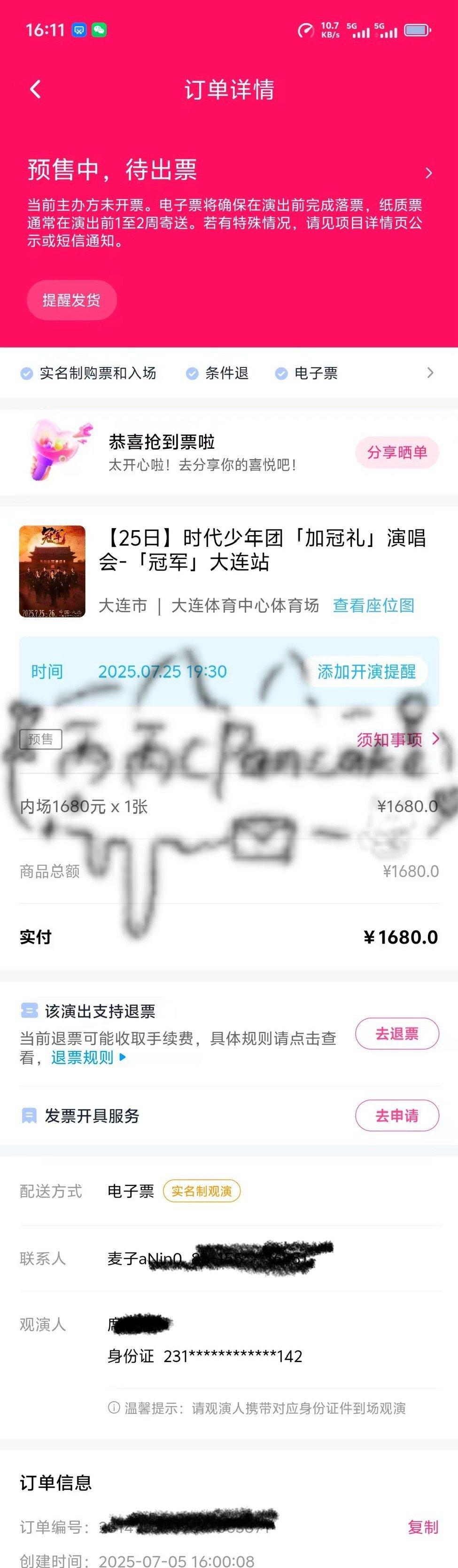
Task: Tap 添加开演提醒 to add a show reminder
Action: click(366, 671)
